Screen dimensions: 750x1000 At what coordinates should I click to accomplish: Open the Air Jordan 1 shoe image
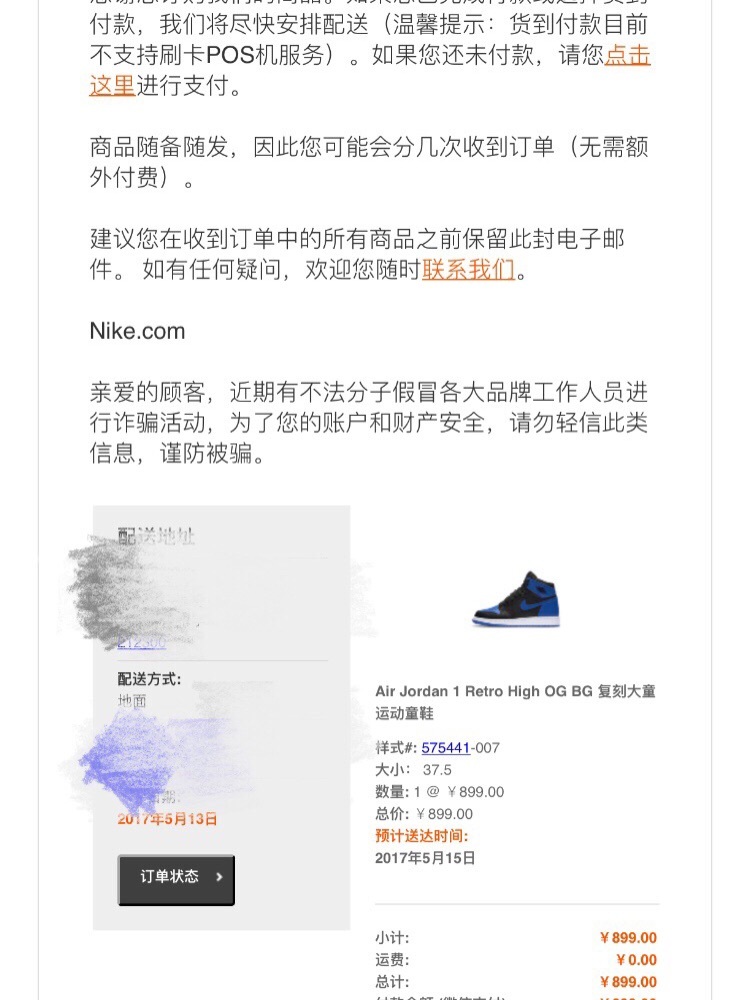[515, 599]
